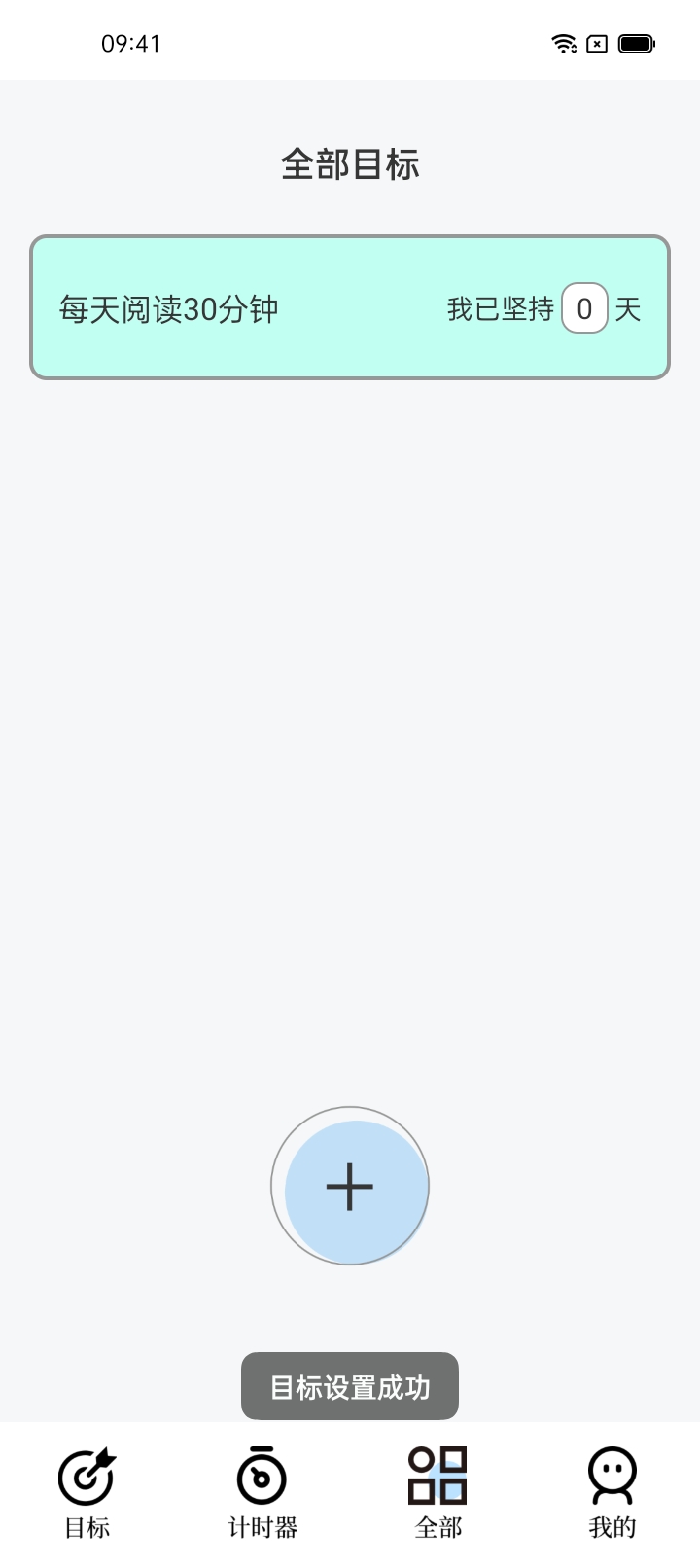
Task: Add a new goal with the plus button
Action: click(x=350, y=1186)
